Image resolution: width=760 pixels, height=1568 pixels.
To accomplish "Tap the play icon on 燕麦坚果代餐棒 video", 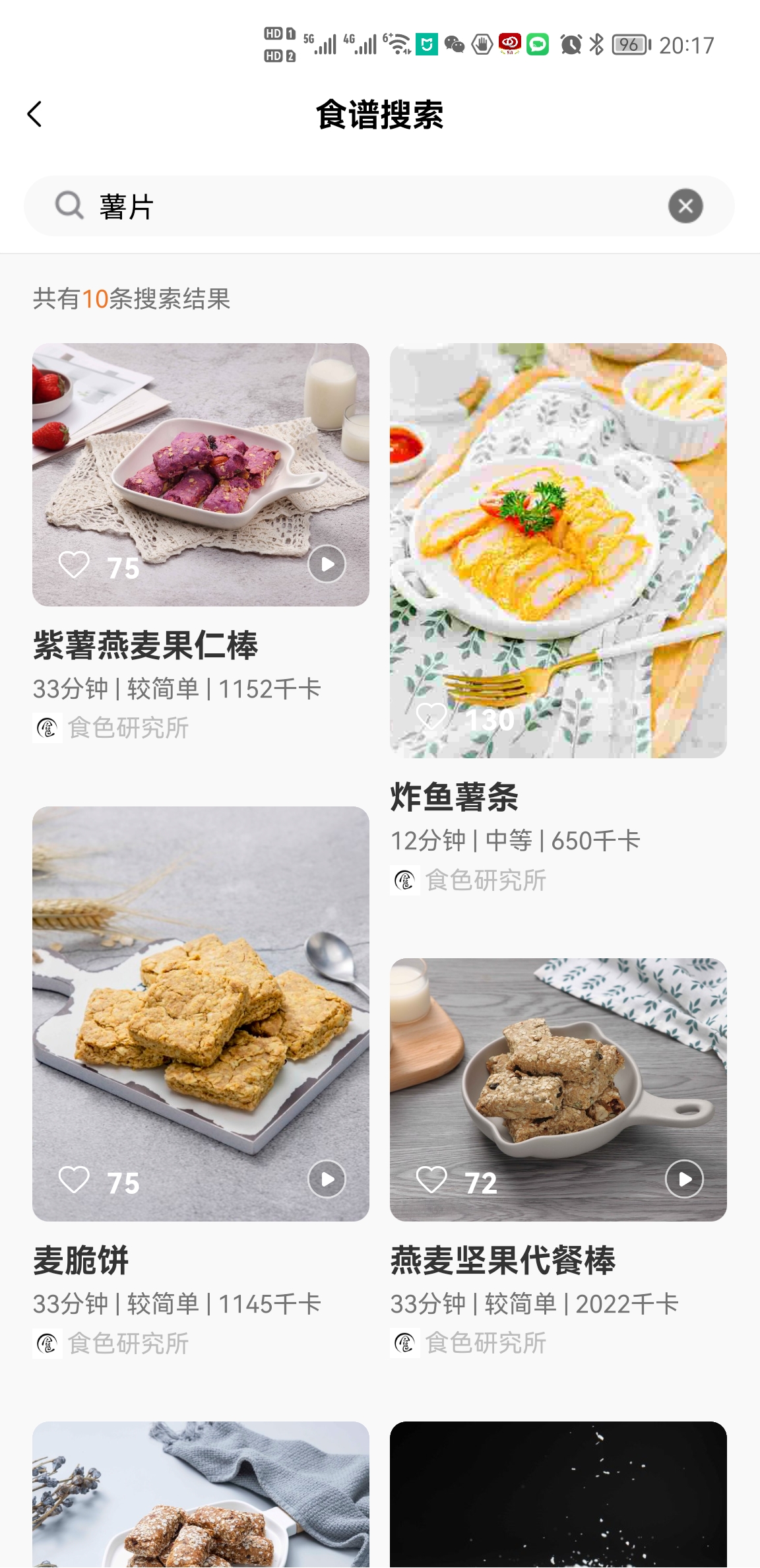I will 685,1179.
